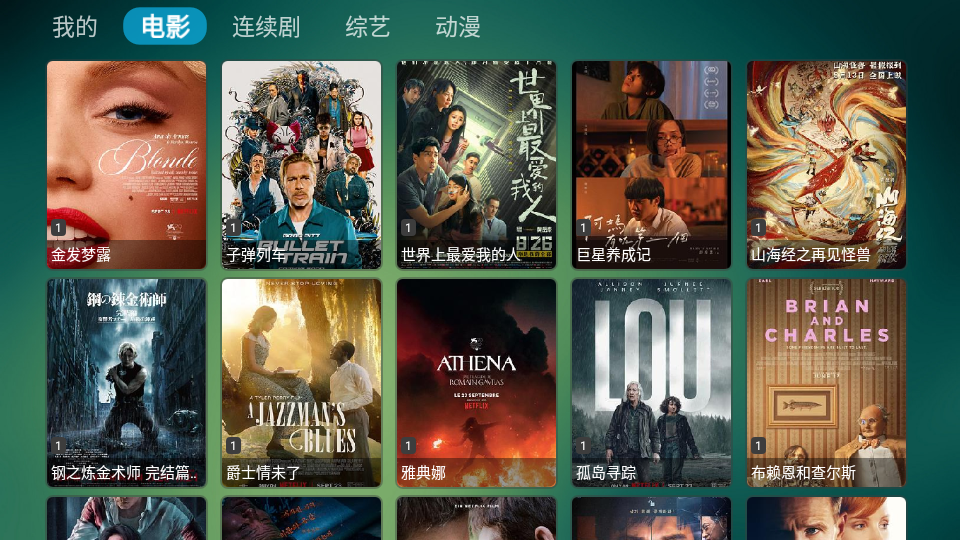Open the movie 雅典娜
The width and height of the screenshot is (960, 540).
tap(476, 383)
